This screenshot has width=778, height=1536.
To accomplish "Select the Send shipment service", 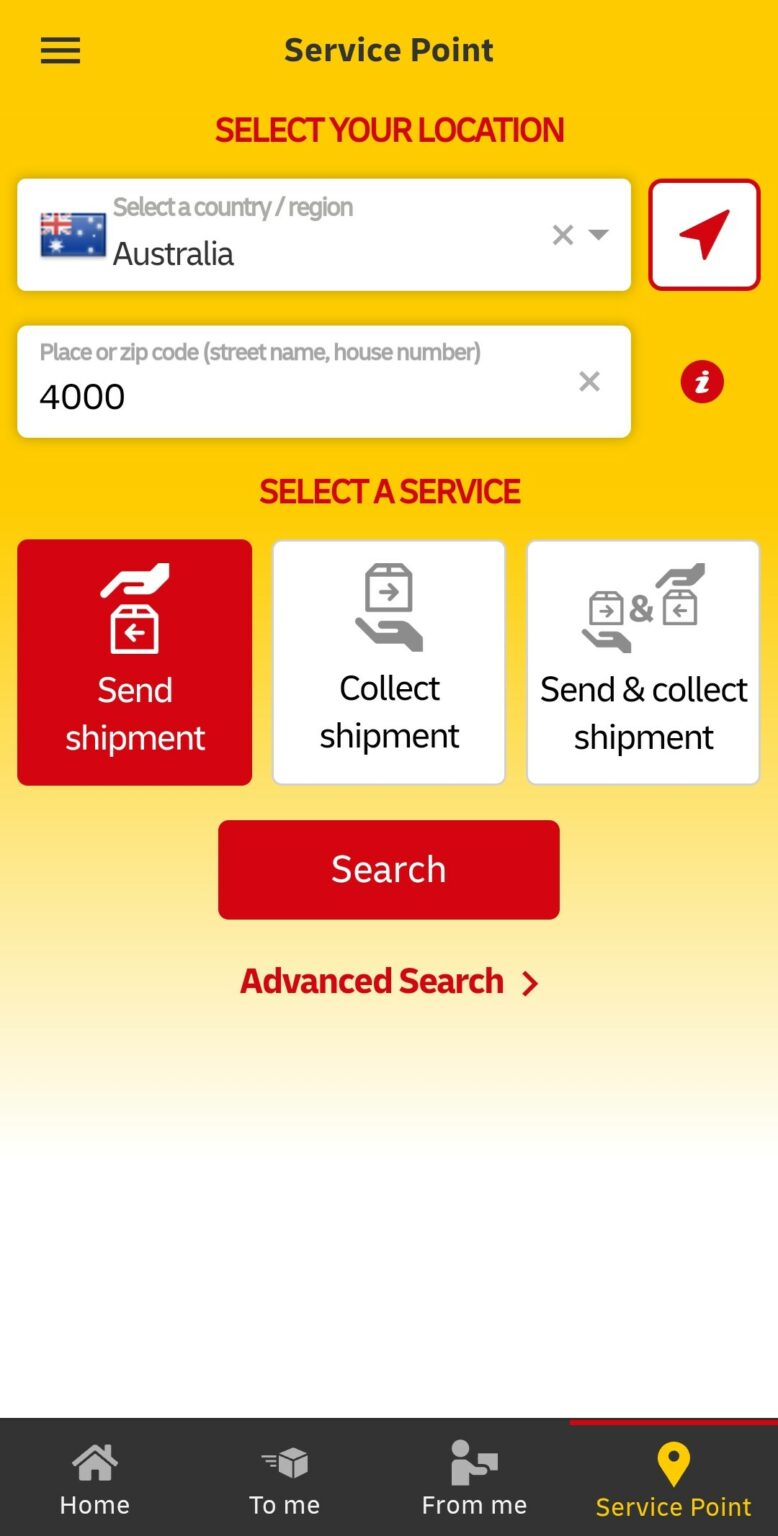I will click(134, 662).
